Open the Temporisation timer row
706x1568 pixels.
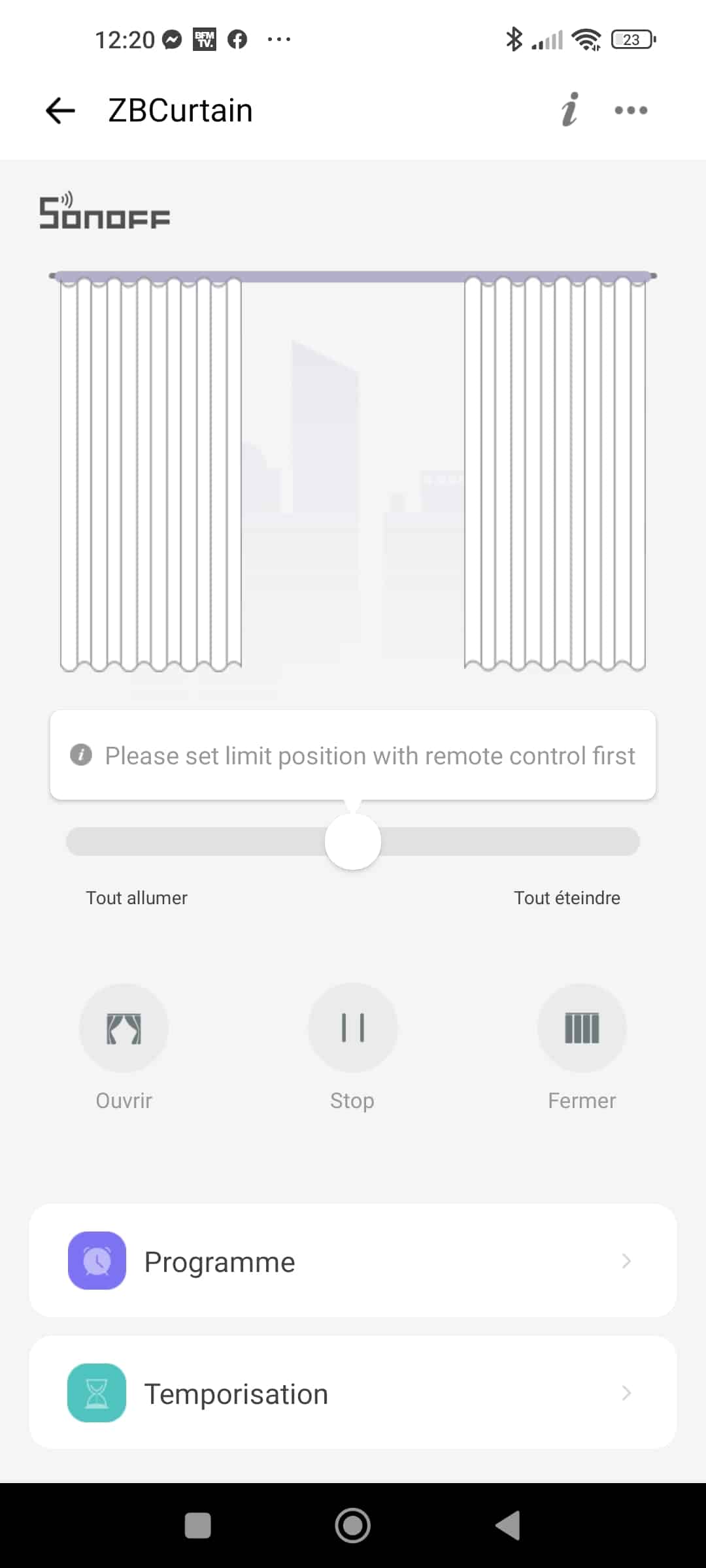[x=353, y=1393]
